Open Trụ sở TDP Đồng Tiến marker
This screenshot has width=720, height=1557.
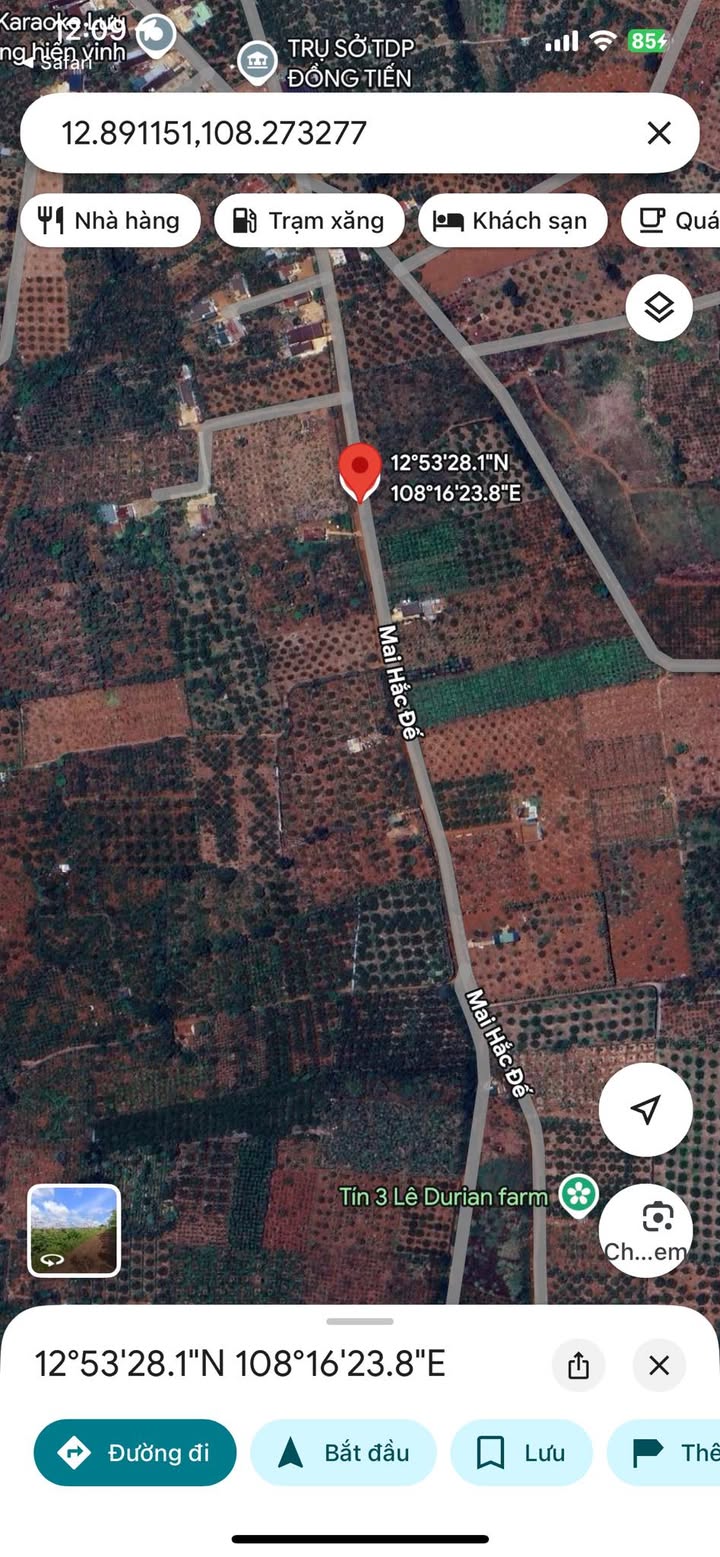(x=258, y=62)
